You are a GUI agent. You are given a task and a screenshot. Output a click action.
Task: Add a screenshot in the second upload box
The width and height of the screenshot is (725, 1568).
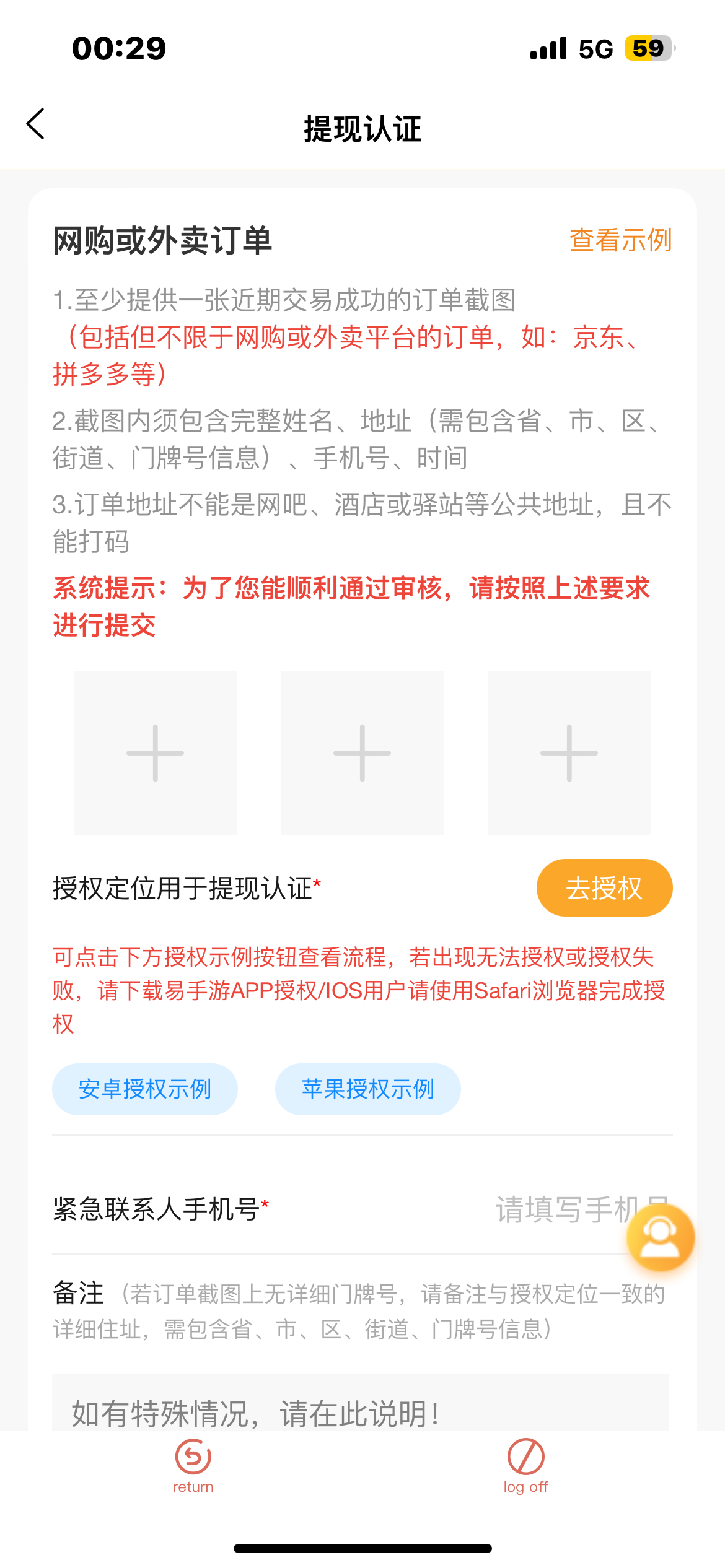(x=362, y=752)
